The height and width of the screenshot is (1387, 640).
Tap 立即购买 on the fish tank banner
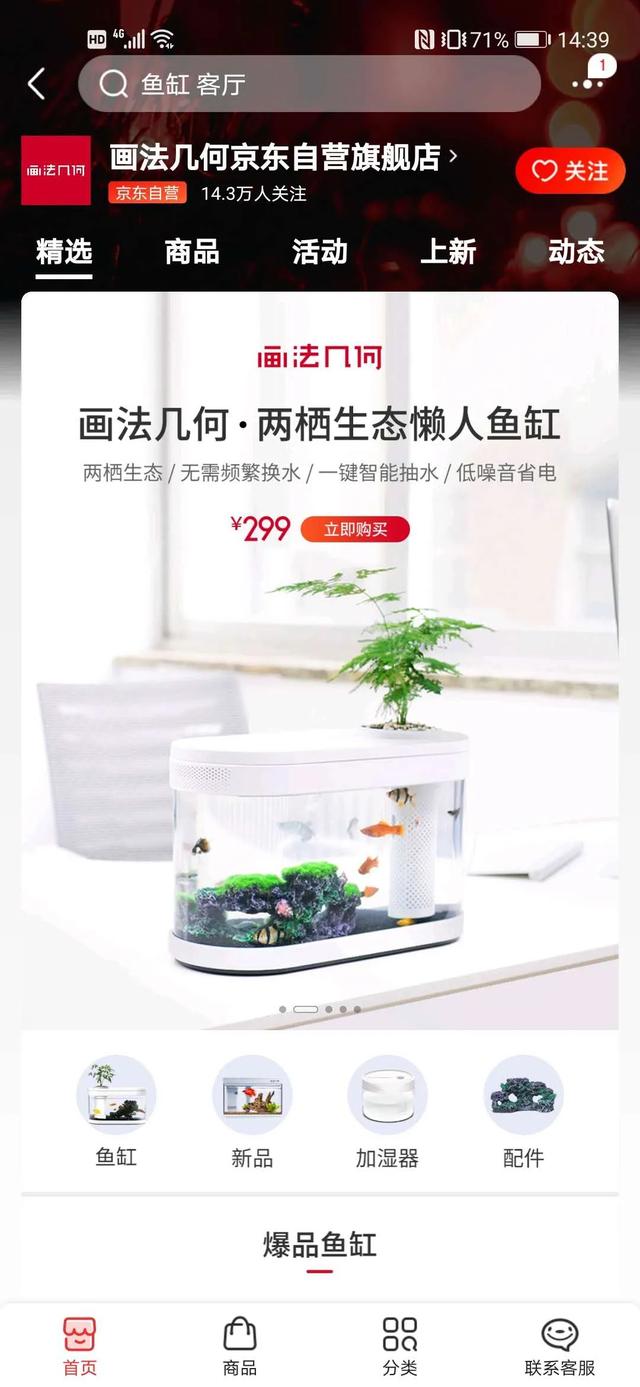(x=355, y=529)
